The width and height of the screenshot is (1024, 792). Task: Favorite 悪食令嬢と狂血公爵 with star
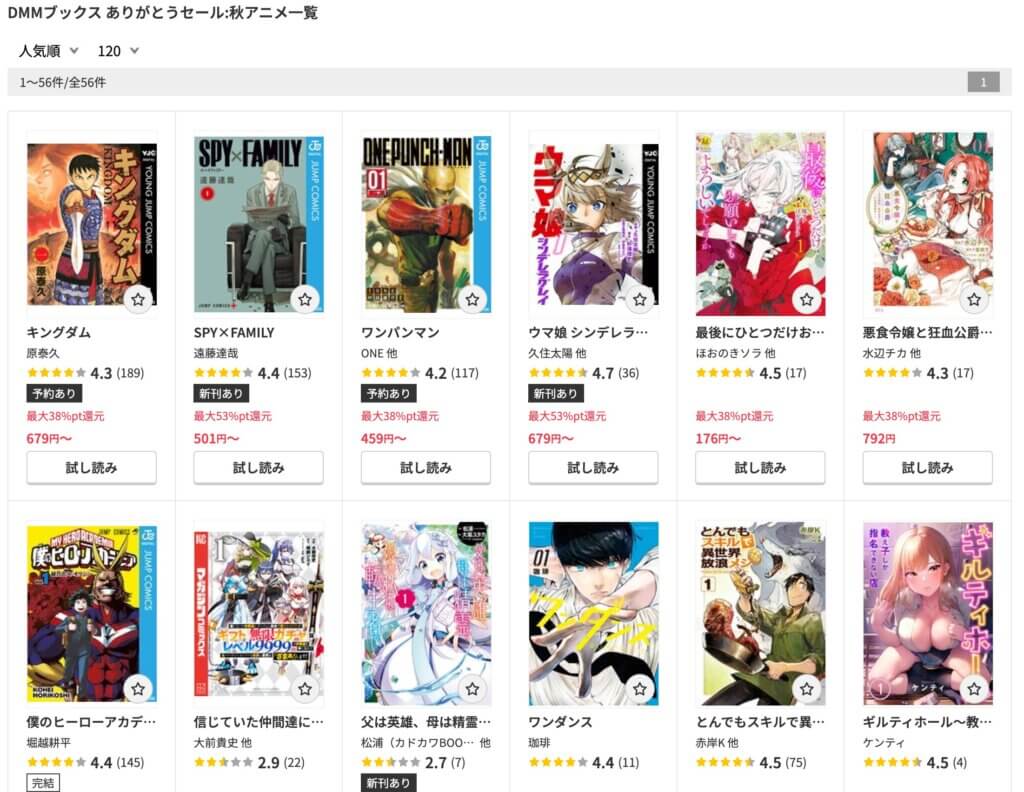tap(974, 298)
